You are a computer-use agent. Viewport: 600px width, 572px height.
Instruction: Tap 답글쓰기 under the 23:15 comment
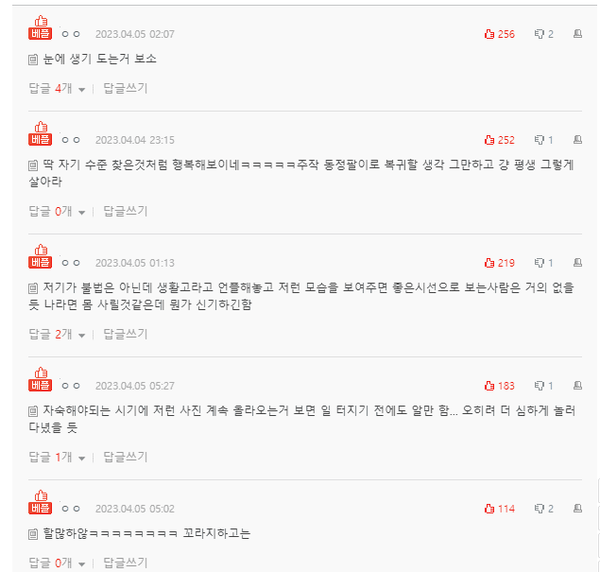coord(125,211)
